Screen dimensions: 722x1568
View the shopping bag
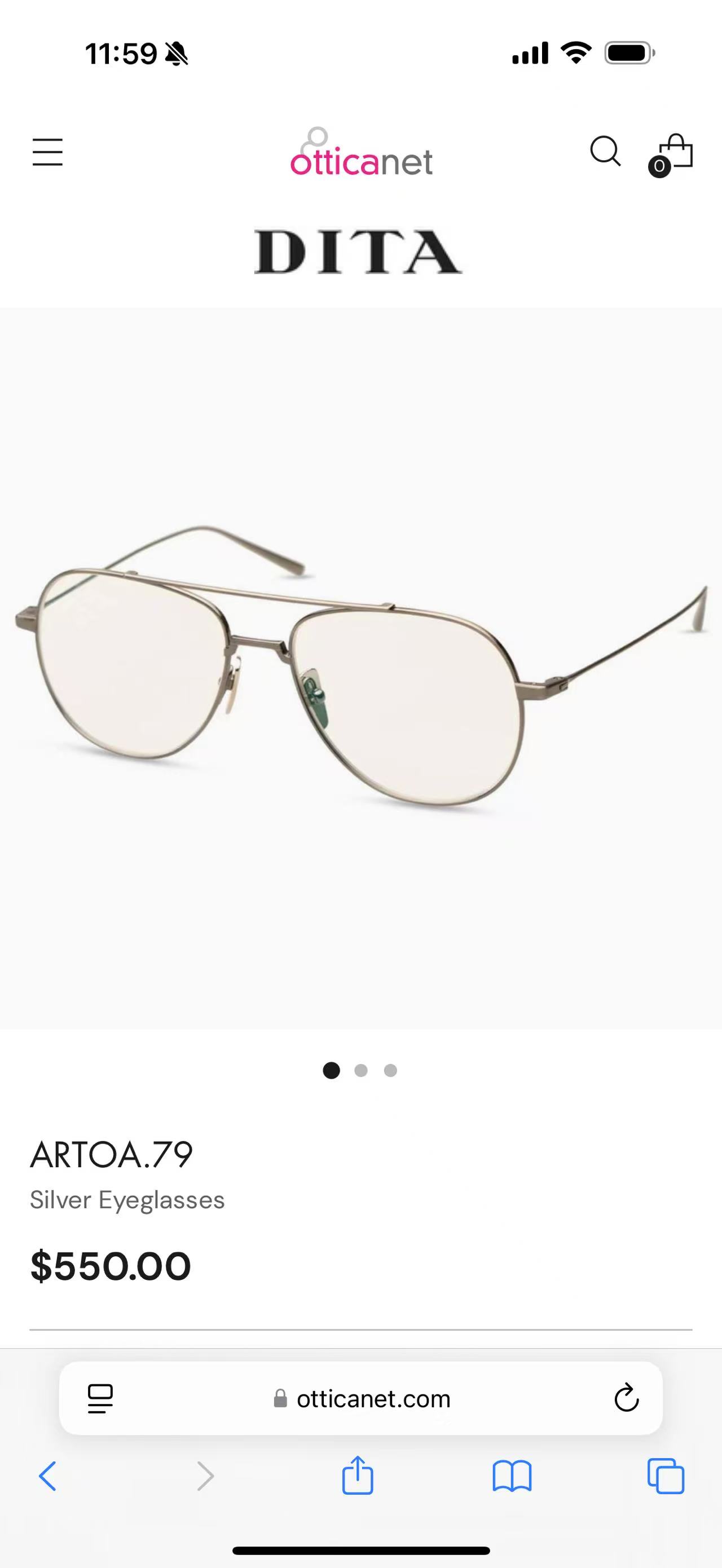point(673,153)
